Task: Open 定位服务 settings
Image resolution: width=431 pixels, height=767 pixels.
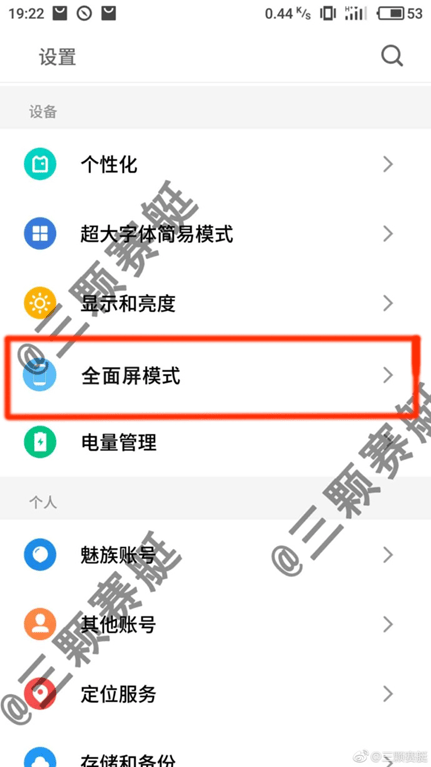Action: coord(215,694)
